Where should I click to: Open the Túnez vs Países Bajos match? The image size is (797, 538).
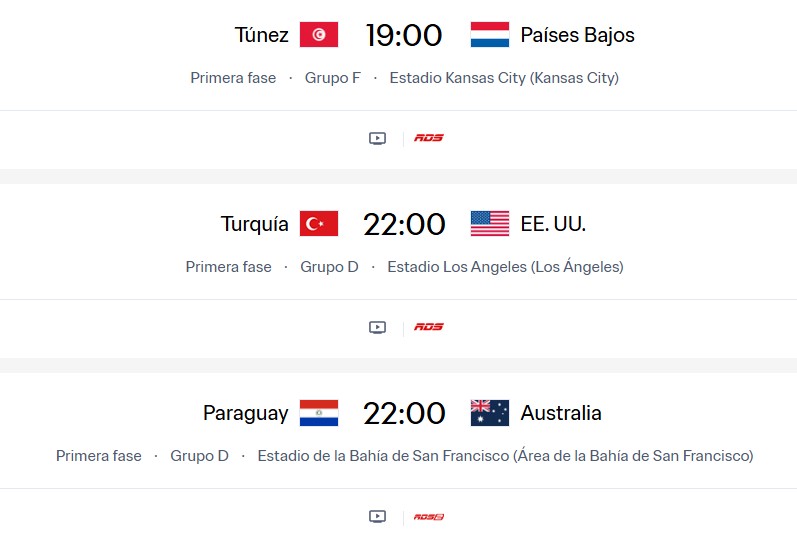pyautogui.click(x=404, y=36)
